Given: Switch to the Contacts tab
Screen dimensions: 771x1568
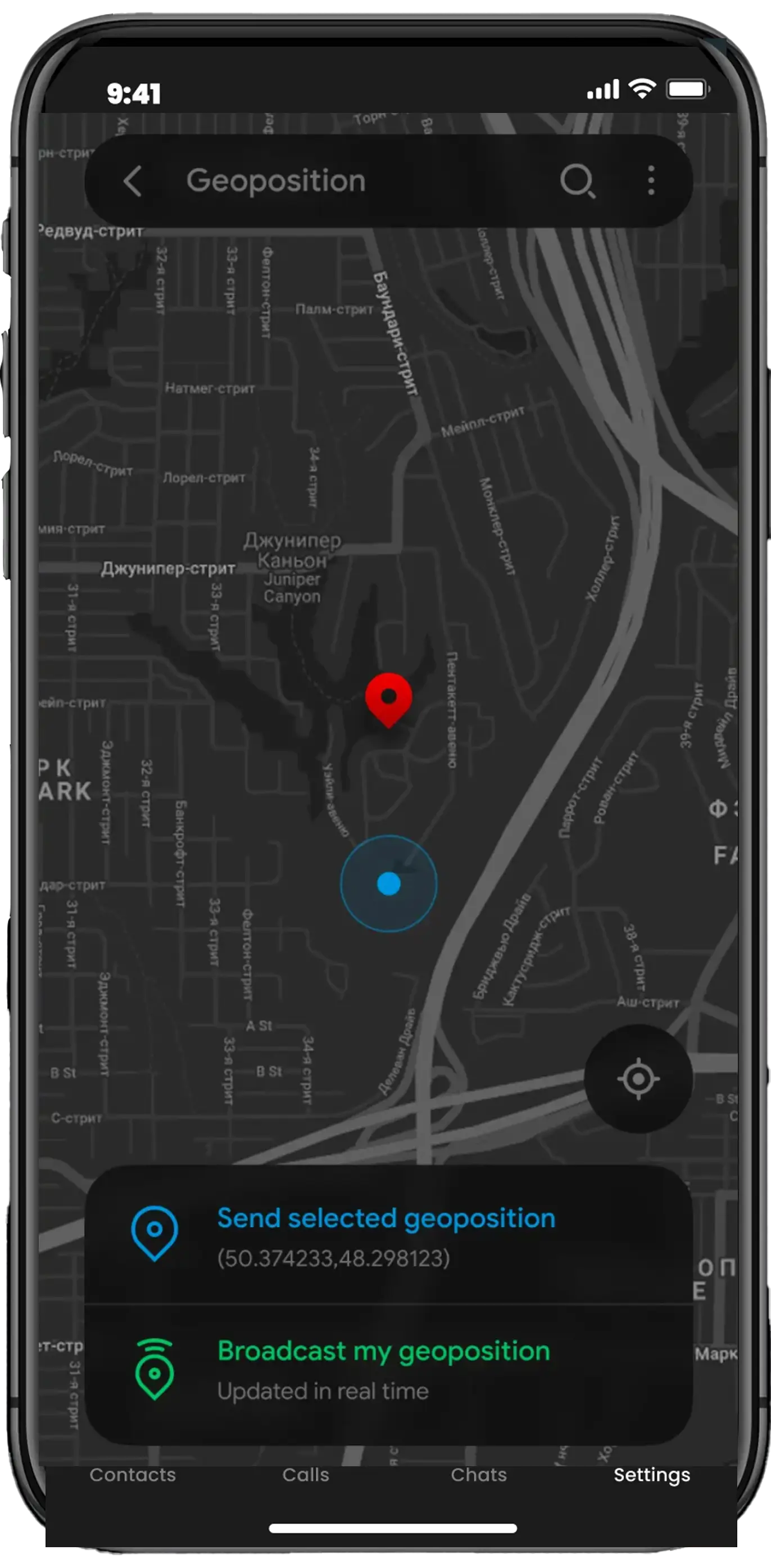Looking at the screenshot, I should (x=133, y=1475).
